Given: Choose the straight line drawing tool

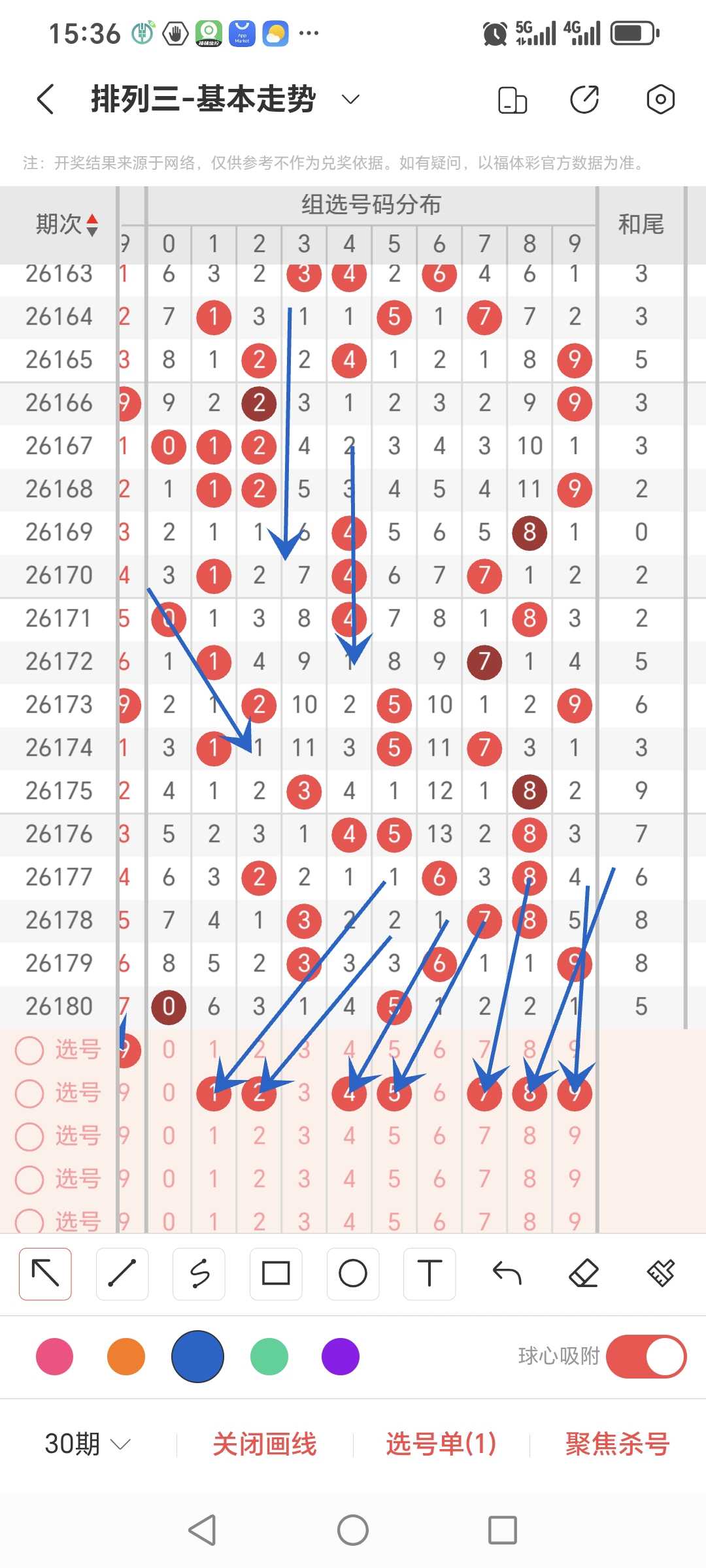Looking at the screenshot, I should point(122,1273).
